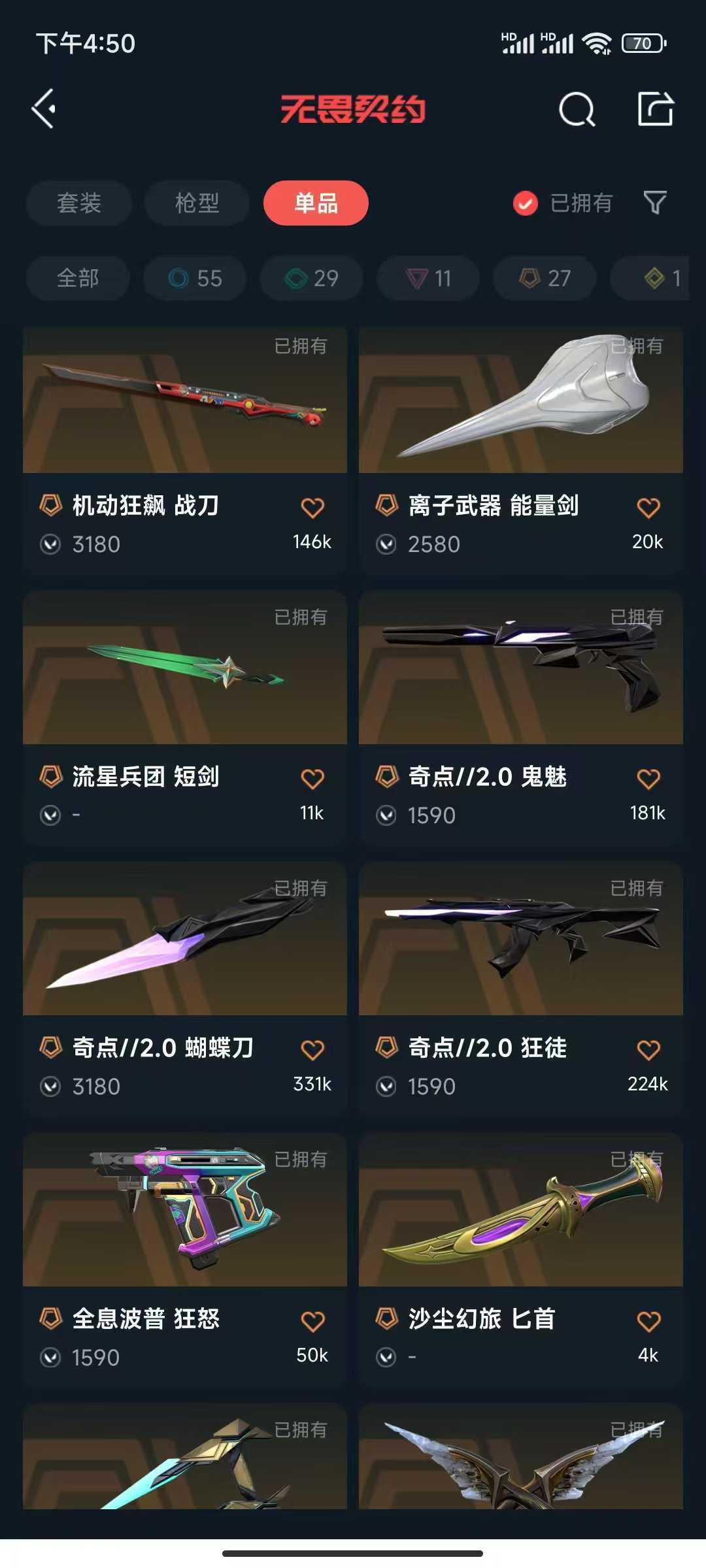
Task: Switch to the 枪型 tab
Action: (197, 203)
